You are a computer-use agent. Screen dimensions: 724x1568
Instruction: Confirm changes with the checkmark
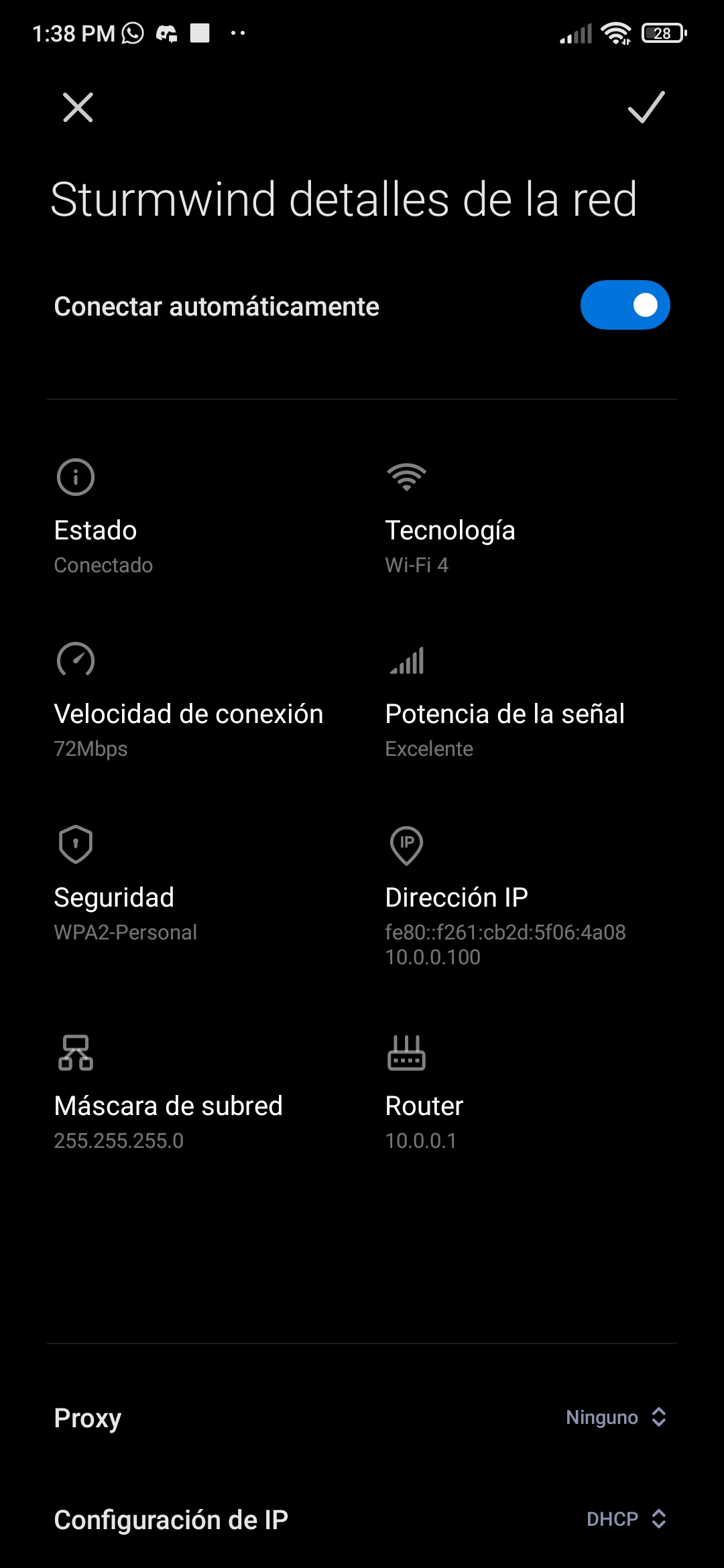click(644, 109)
